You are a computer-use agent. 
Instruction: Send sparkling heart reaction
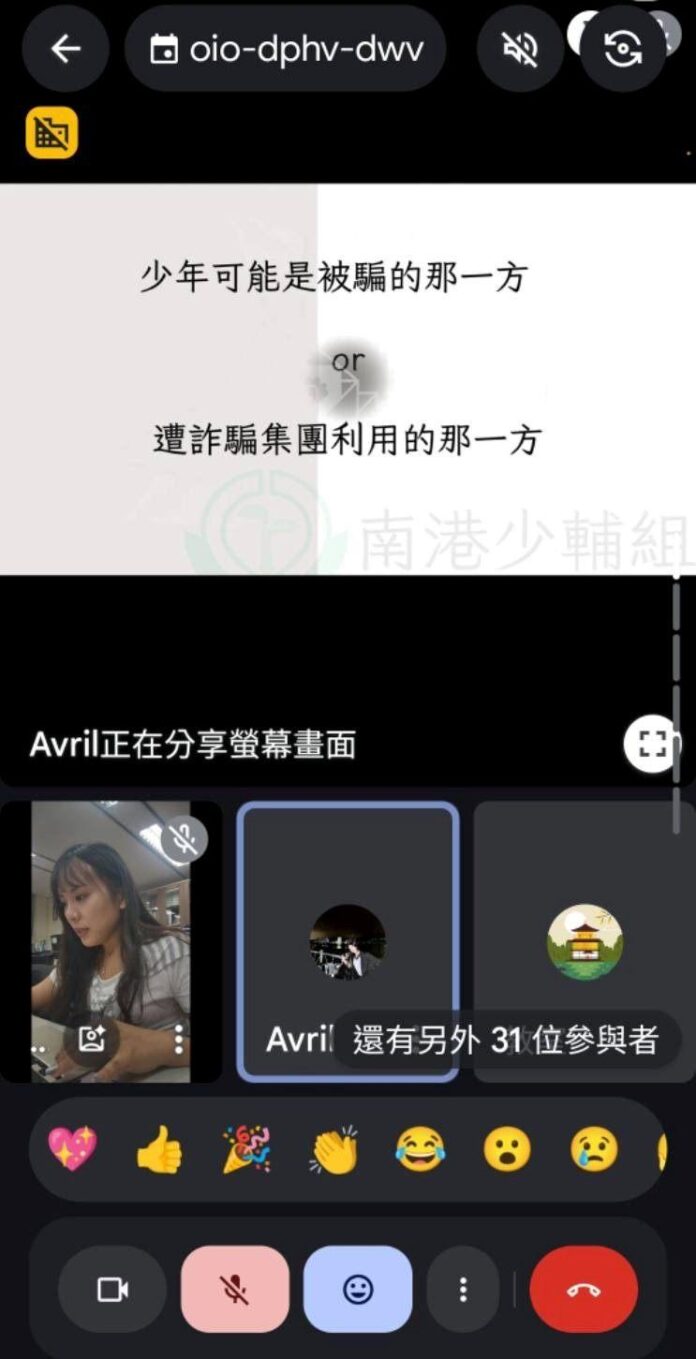(x=72, y=1149)
